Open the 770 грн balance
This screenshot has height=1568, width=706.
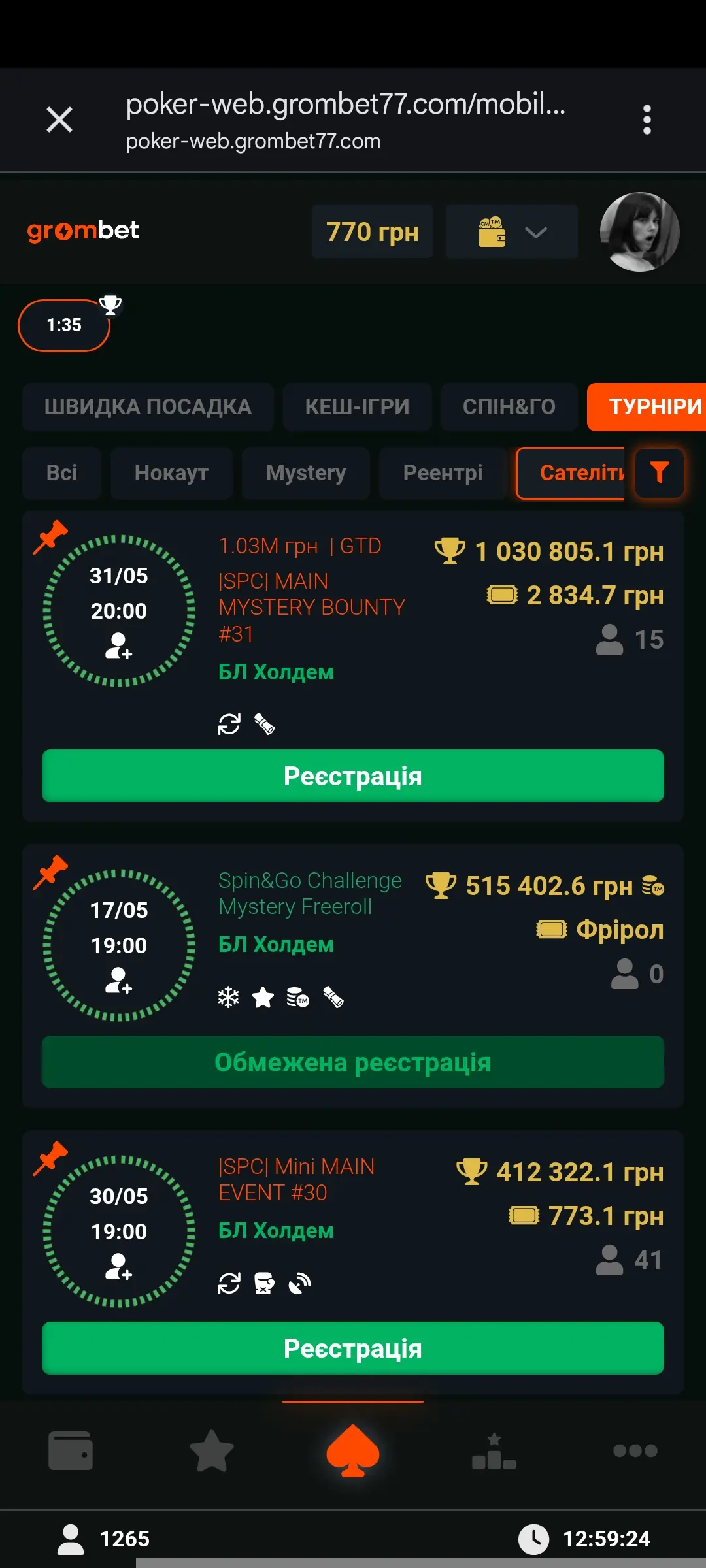click(373, 232)
